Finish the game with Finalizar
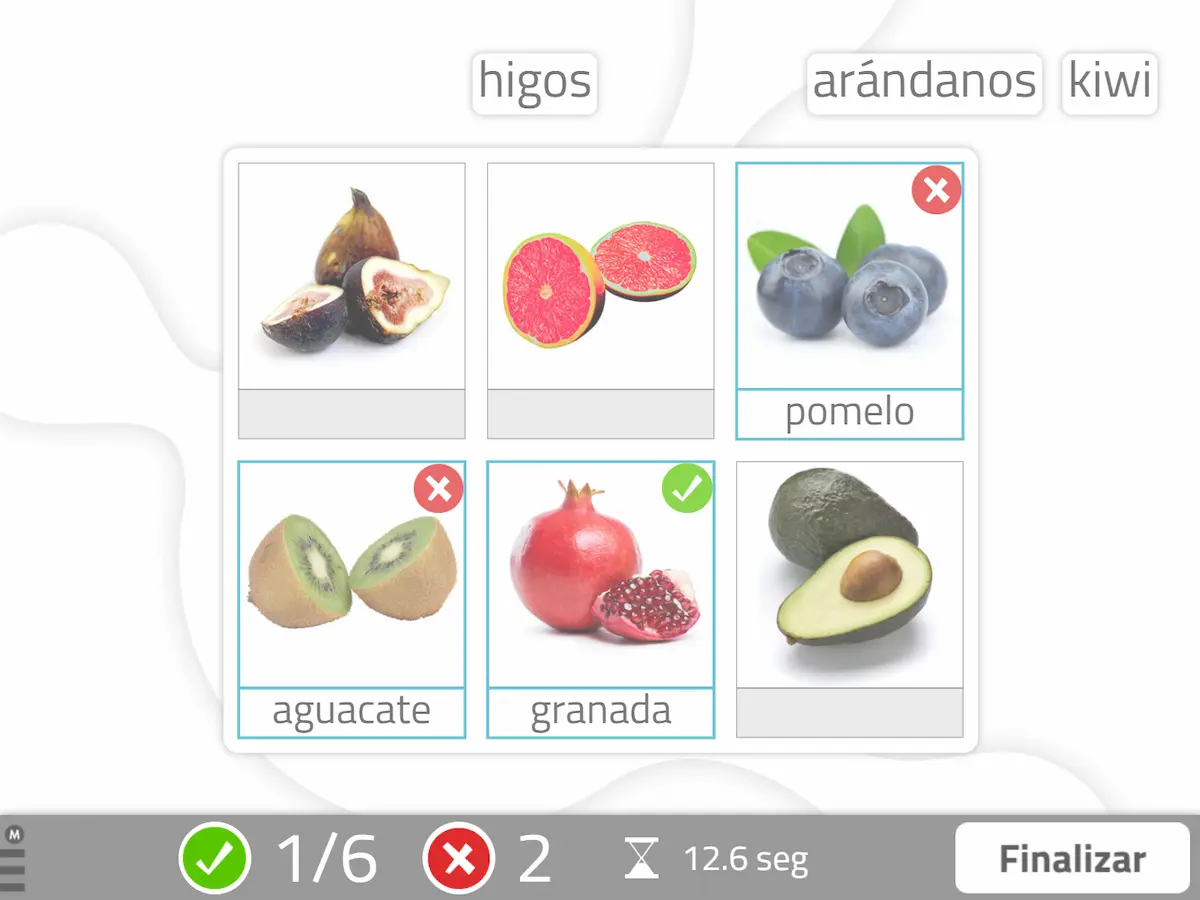This screenshot has width=1200, height=900. 1071,858
